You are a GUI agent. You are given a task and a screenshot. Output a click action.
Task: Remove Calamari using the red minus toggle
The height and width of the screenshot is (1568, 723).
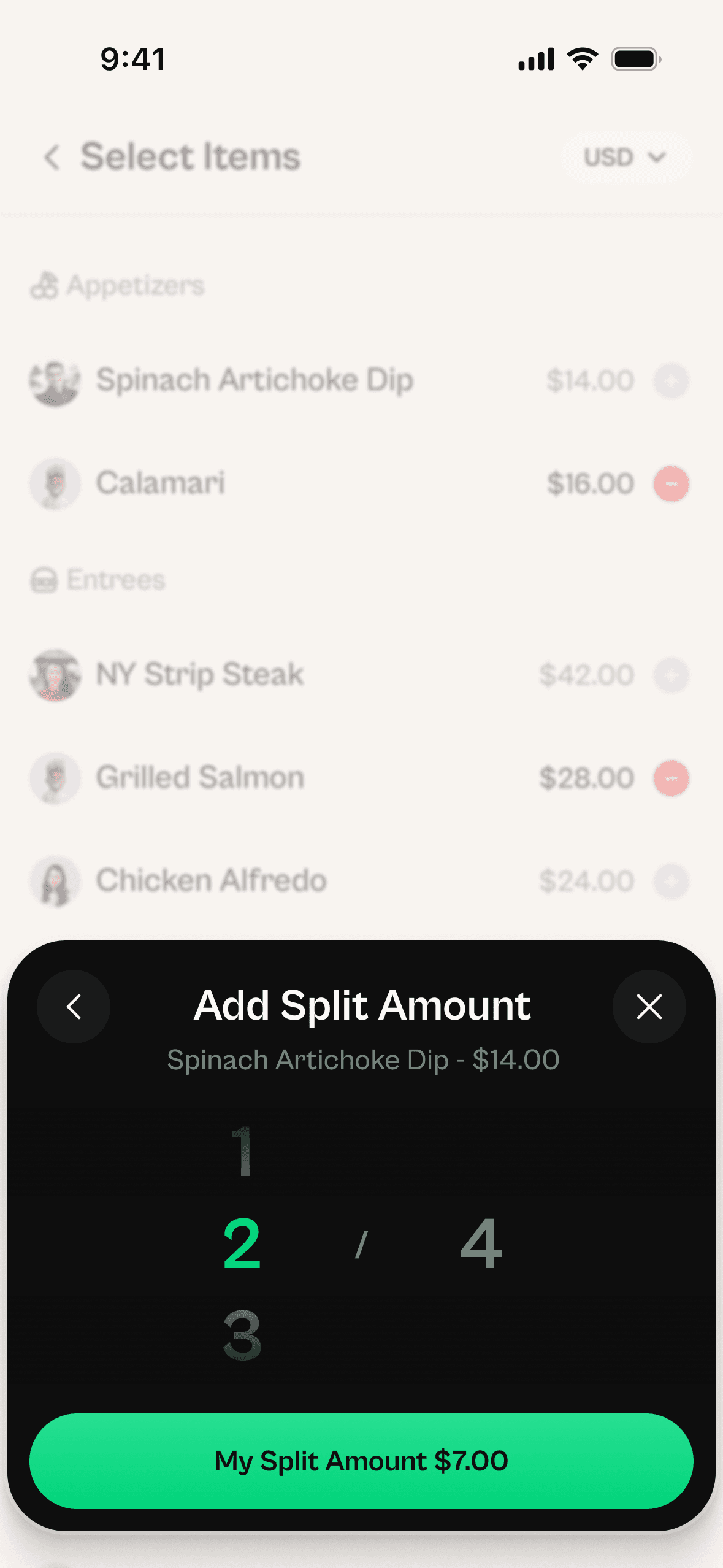pos(671,484)
